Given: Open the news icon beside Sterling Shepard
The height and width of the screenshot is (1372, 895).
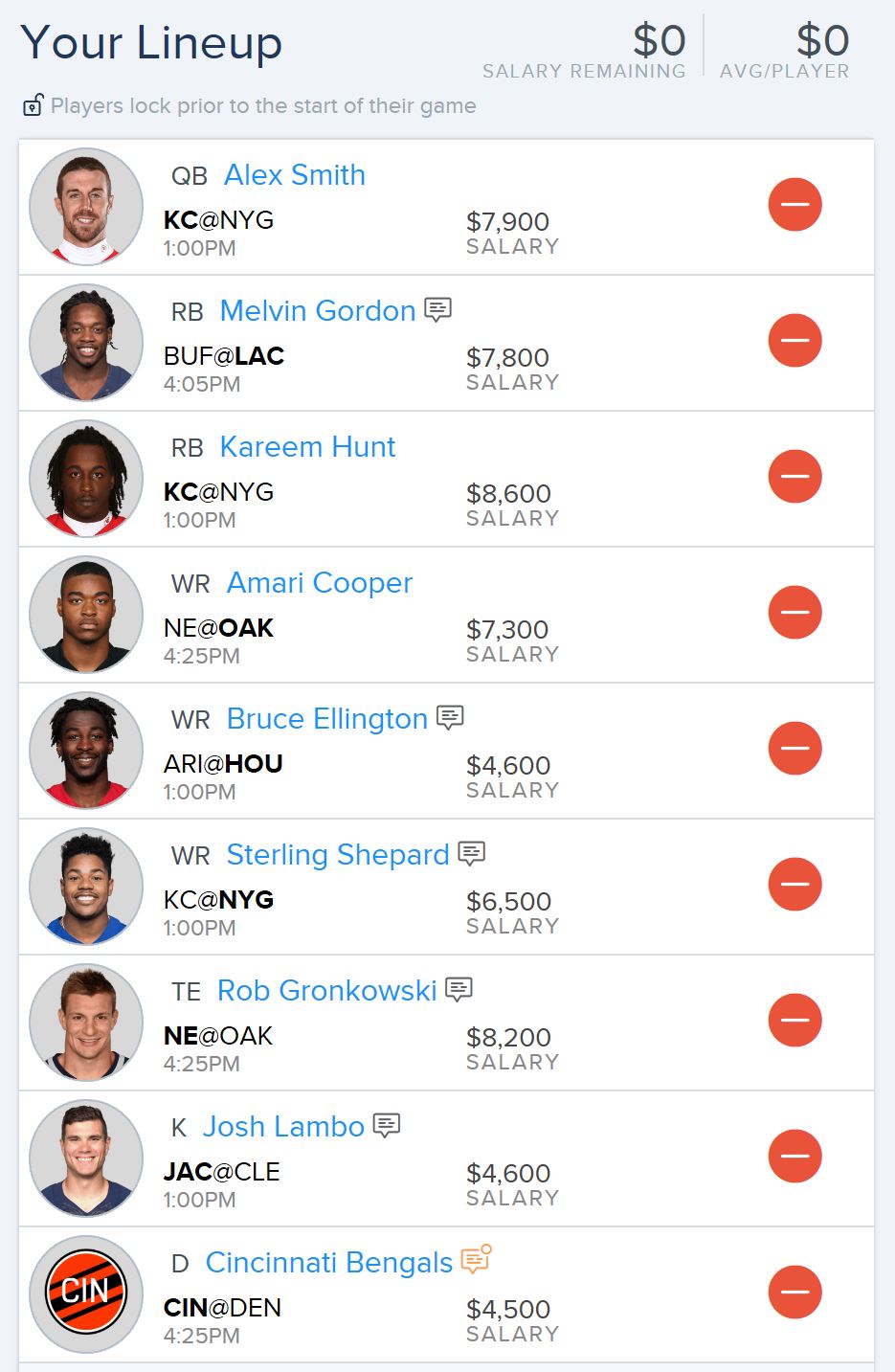Looking at the screenshot, I should [472, 854].
